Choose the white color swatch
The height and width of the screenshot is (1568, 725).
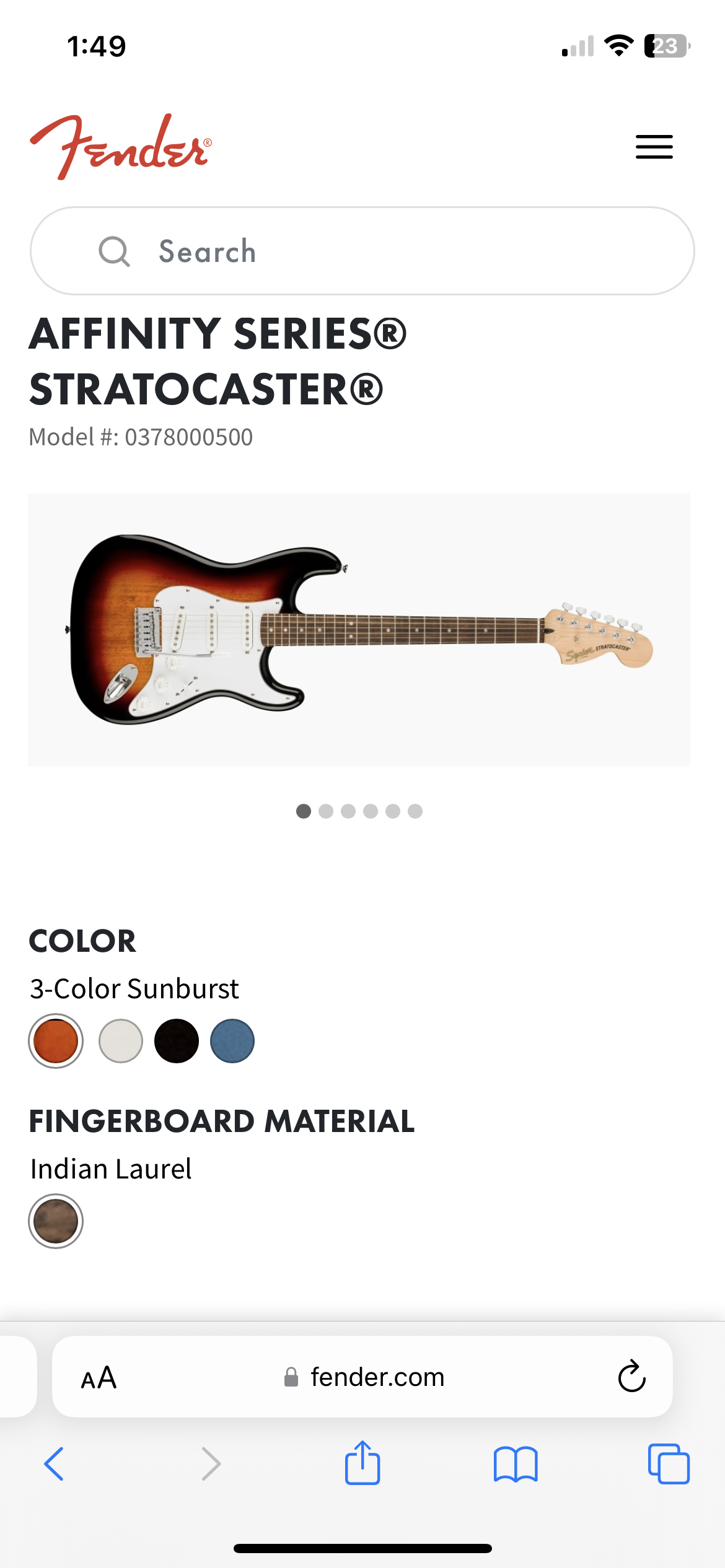121,1041
